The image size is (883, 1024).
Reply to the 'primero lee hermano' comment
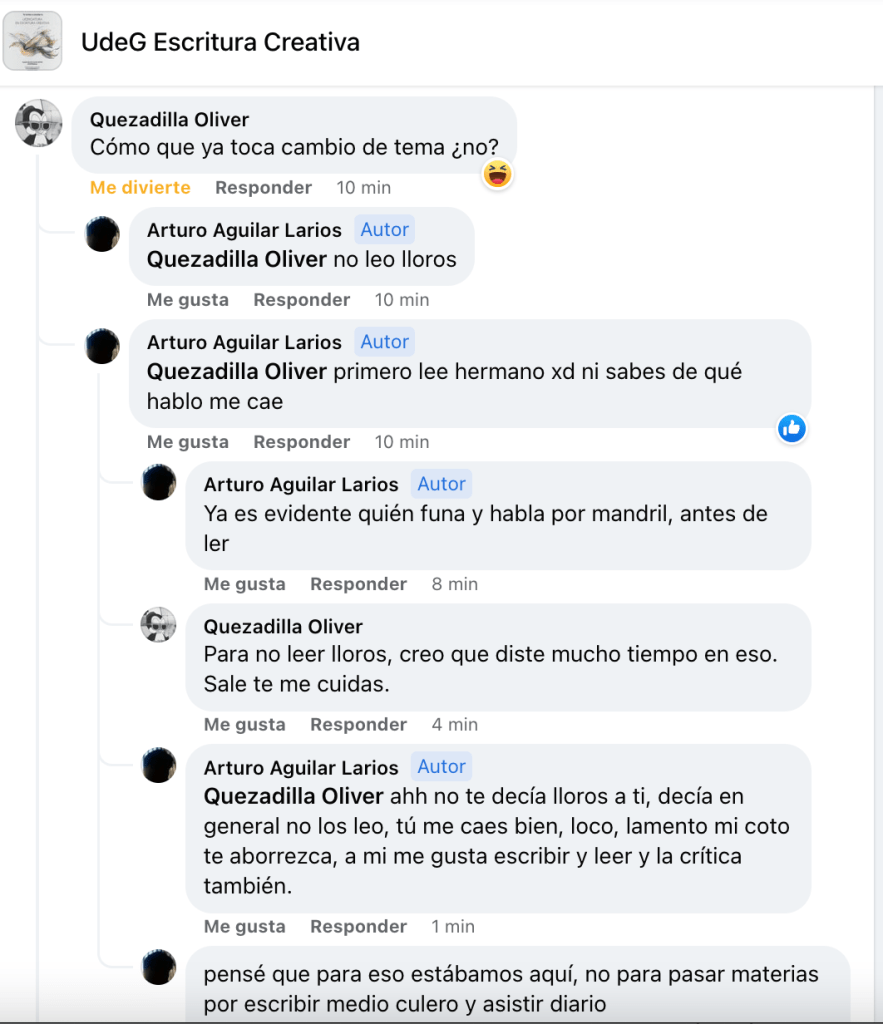coord(301,442)
